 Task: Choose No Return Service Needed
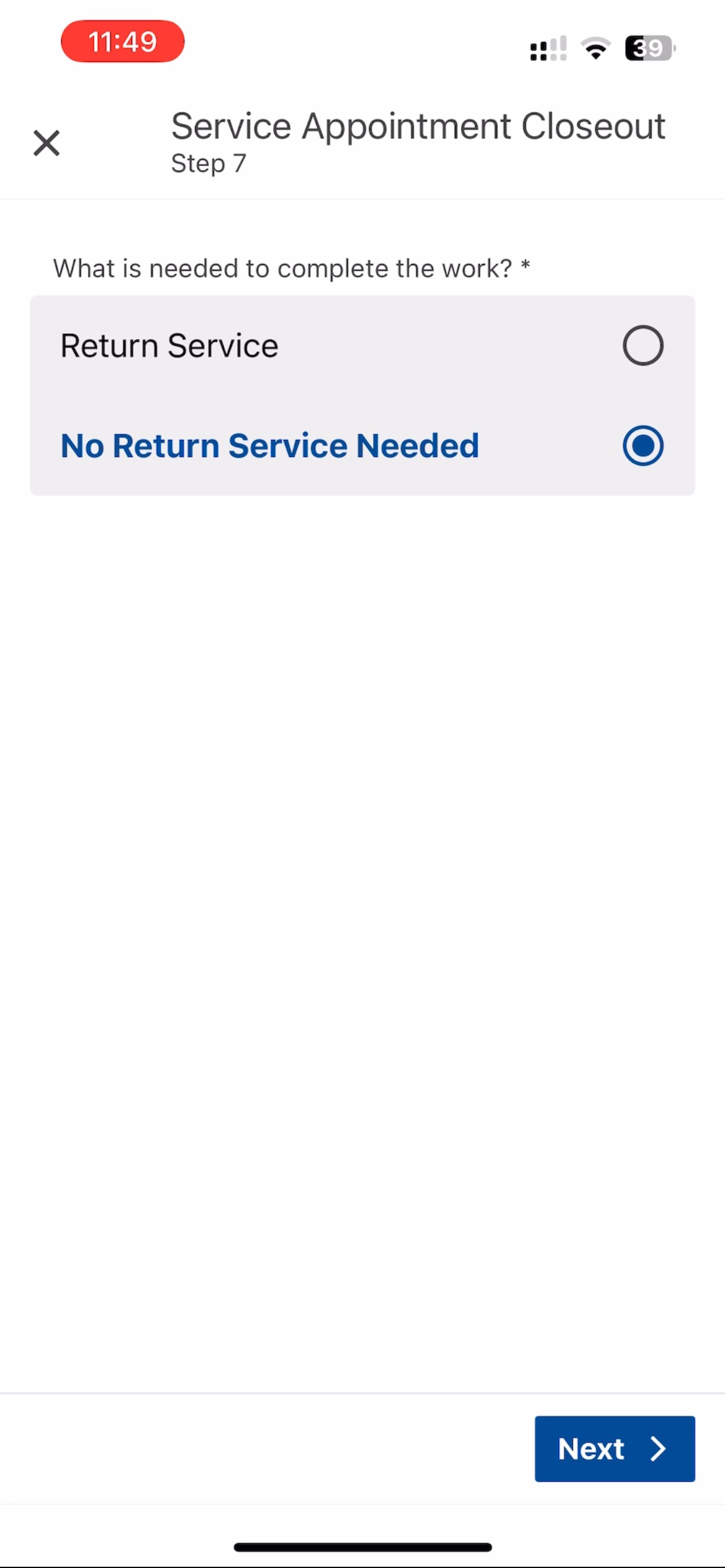point(643,446)
